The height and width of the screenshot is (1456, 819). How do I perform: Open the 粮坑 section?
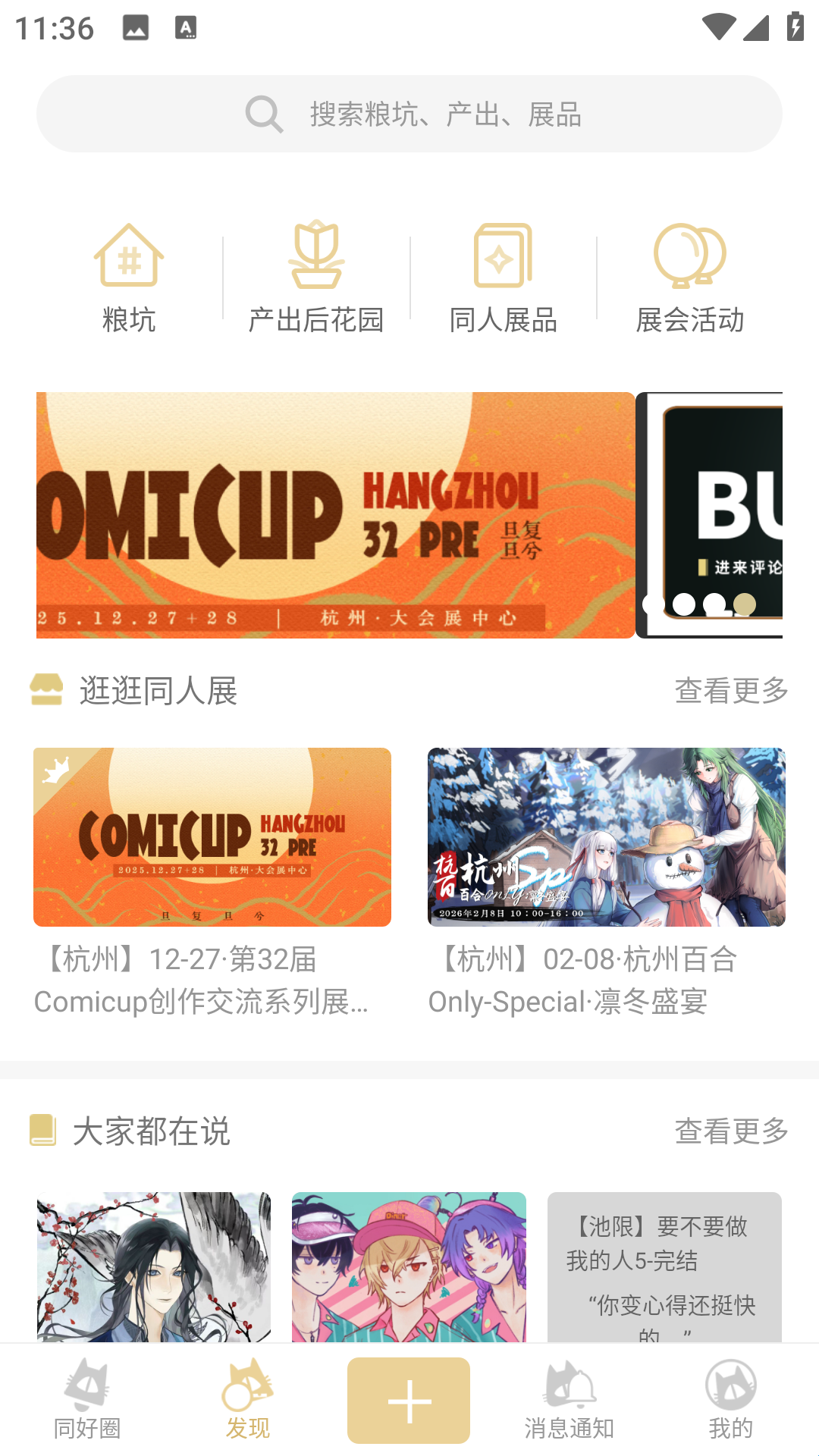[129, 278]
